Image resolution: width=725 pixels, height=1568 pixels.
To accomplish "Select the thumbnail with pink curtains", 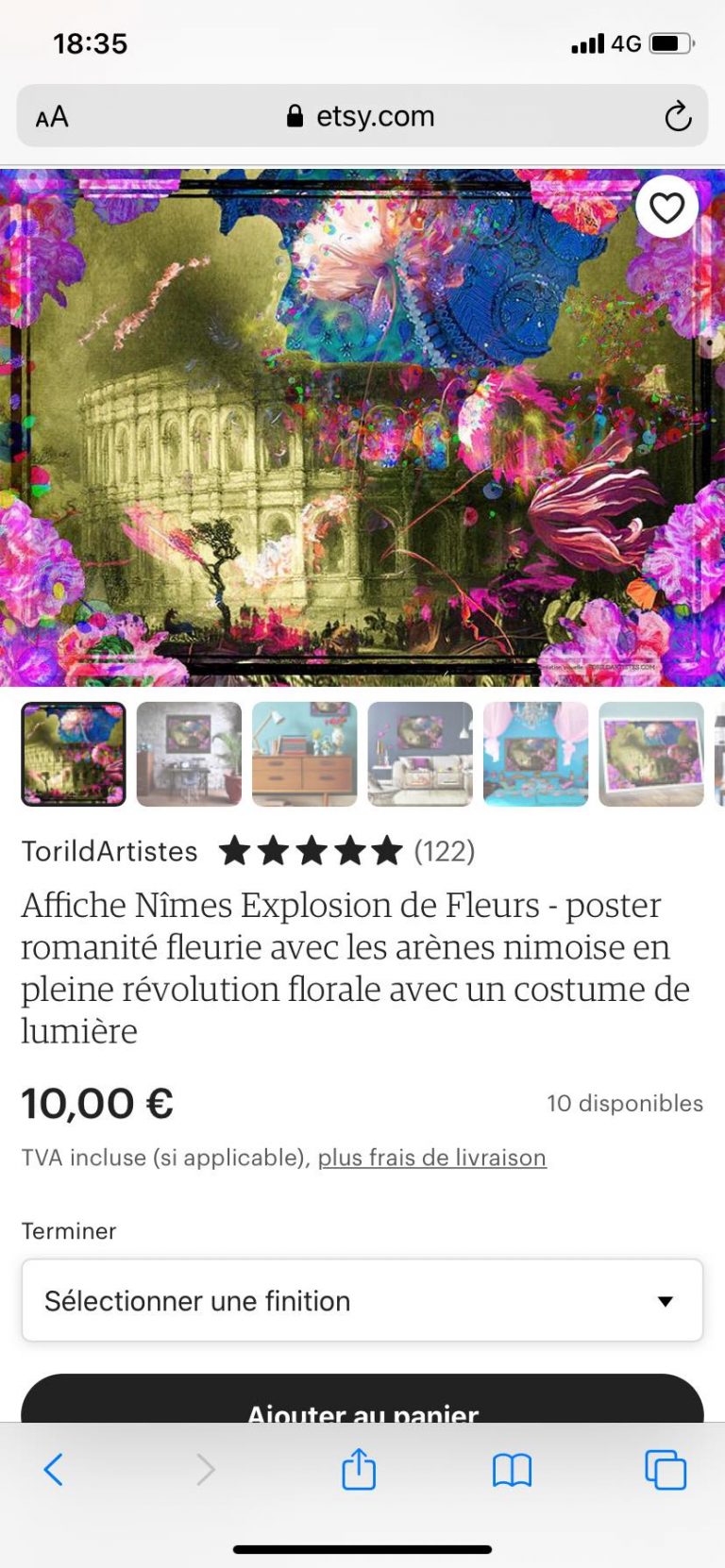I will tap(535, 754).
